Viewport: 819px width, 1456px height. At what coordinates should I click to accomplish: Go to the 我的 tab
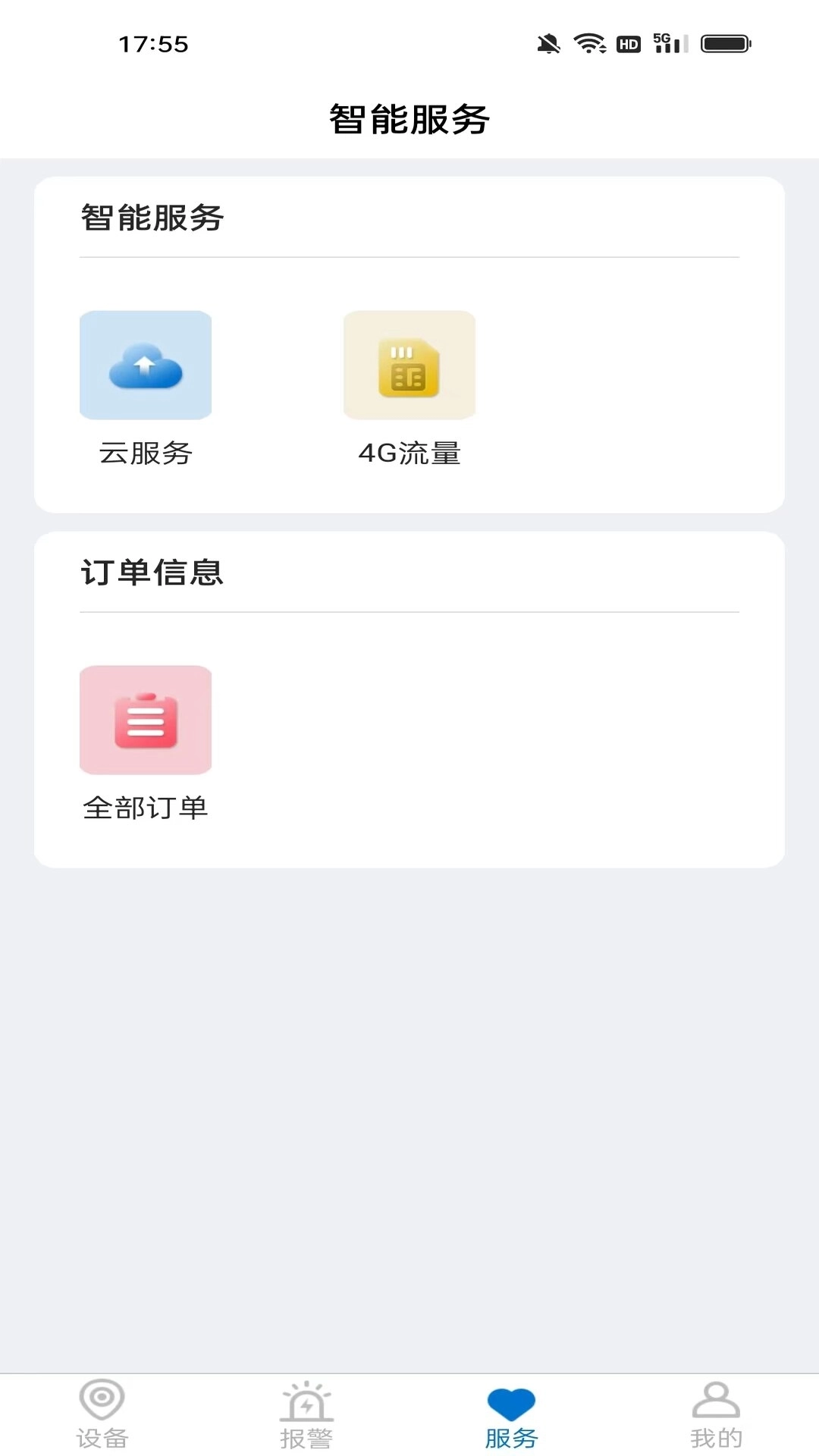pyautogui.click(x=716, y=1414)
